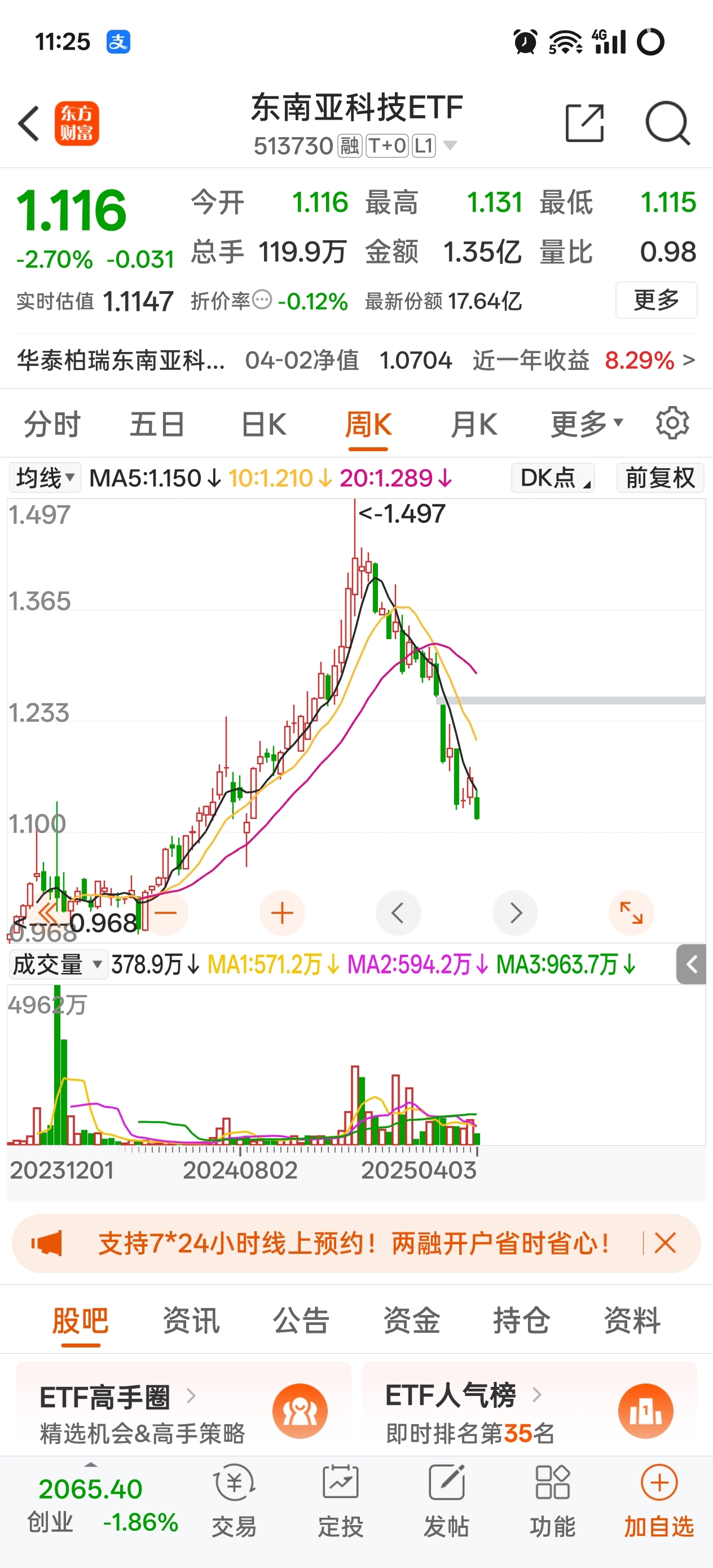Screen dimensions: 713x1568
Task: Open the 更多 more details button
Action: pos(656,299)
